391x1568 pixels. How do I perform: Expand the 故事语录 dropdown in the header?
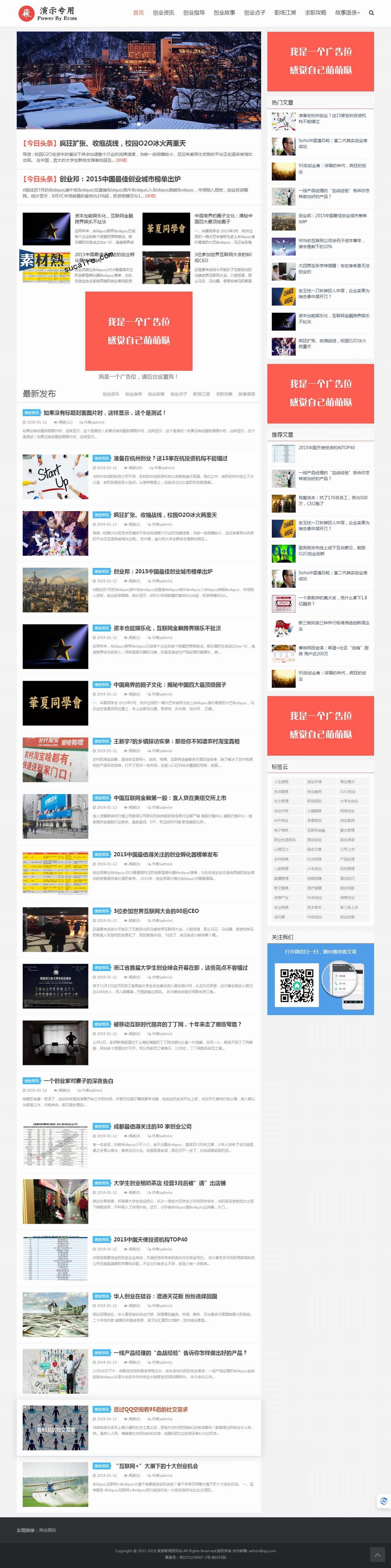click(347, 13)
